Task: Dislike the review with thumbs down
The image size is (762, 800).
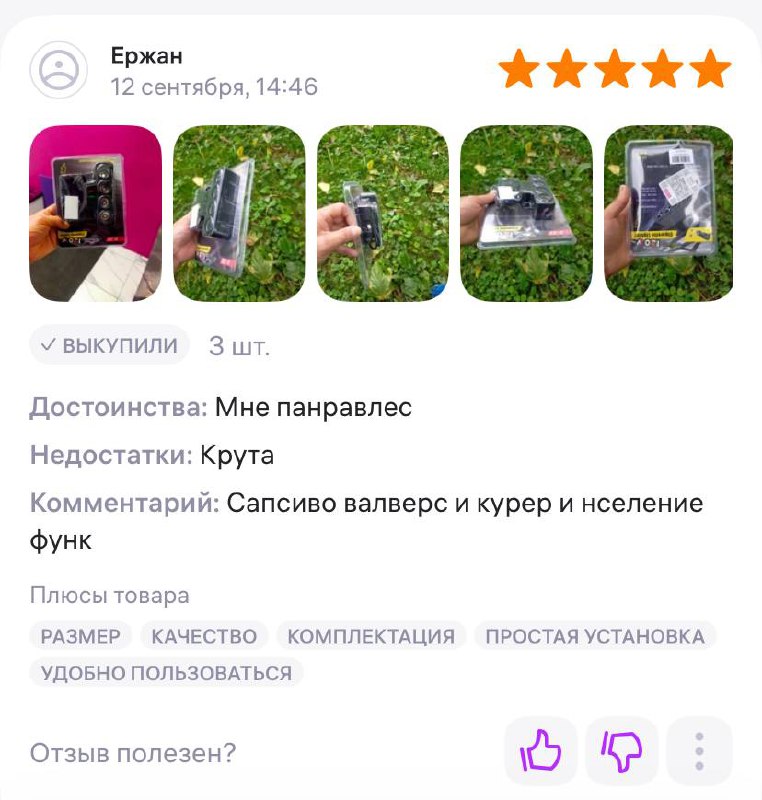Action: (621, 751)
